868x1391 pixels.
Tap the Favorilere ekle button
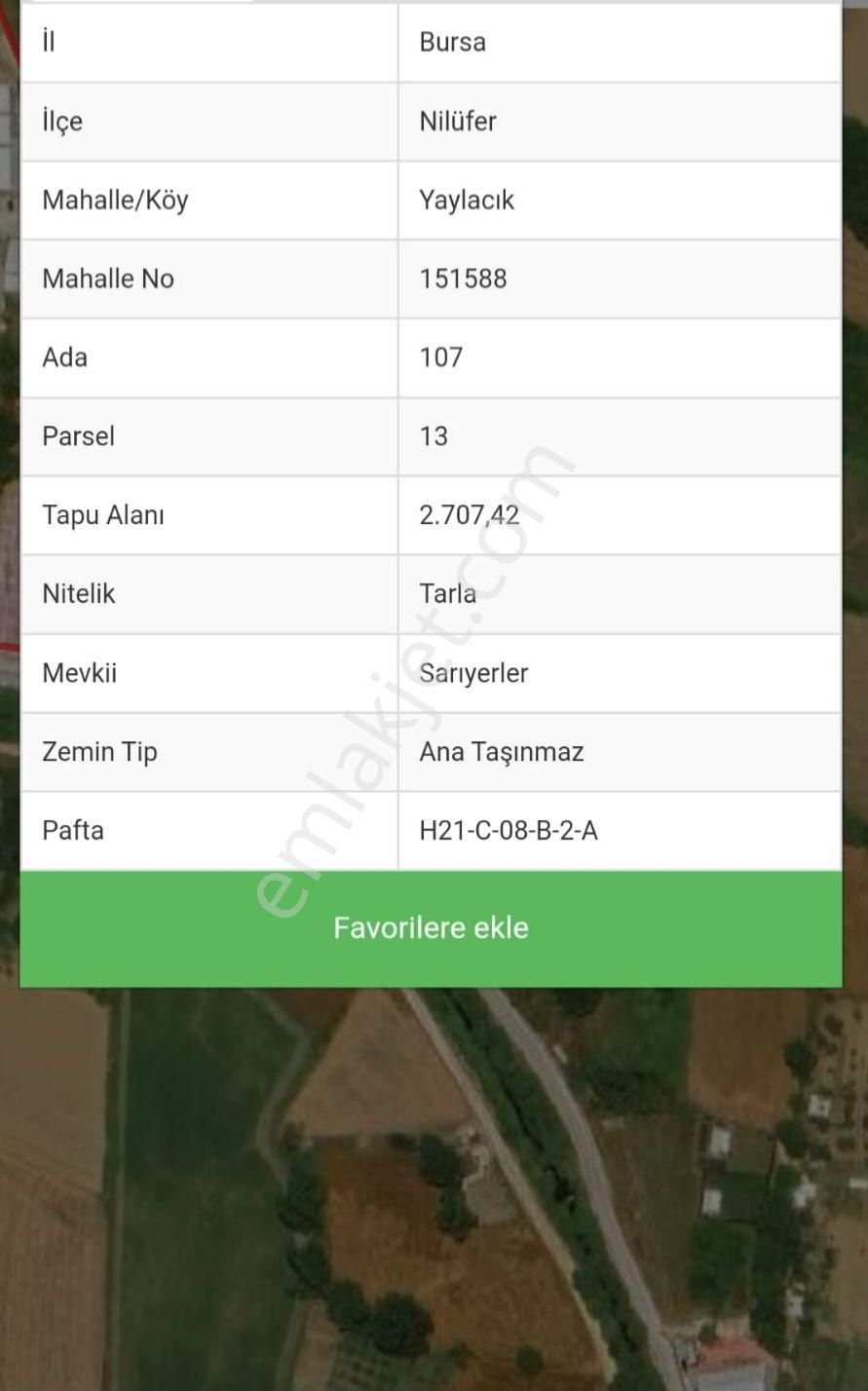431,927
